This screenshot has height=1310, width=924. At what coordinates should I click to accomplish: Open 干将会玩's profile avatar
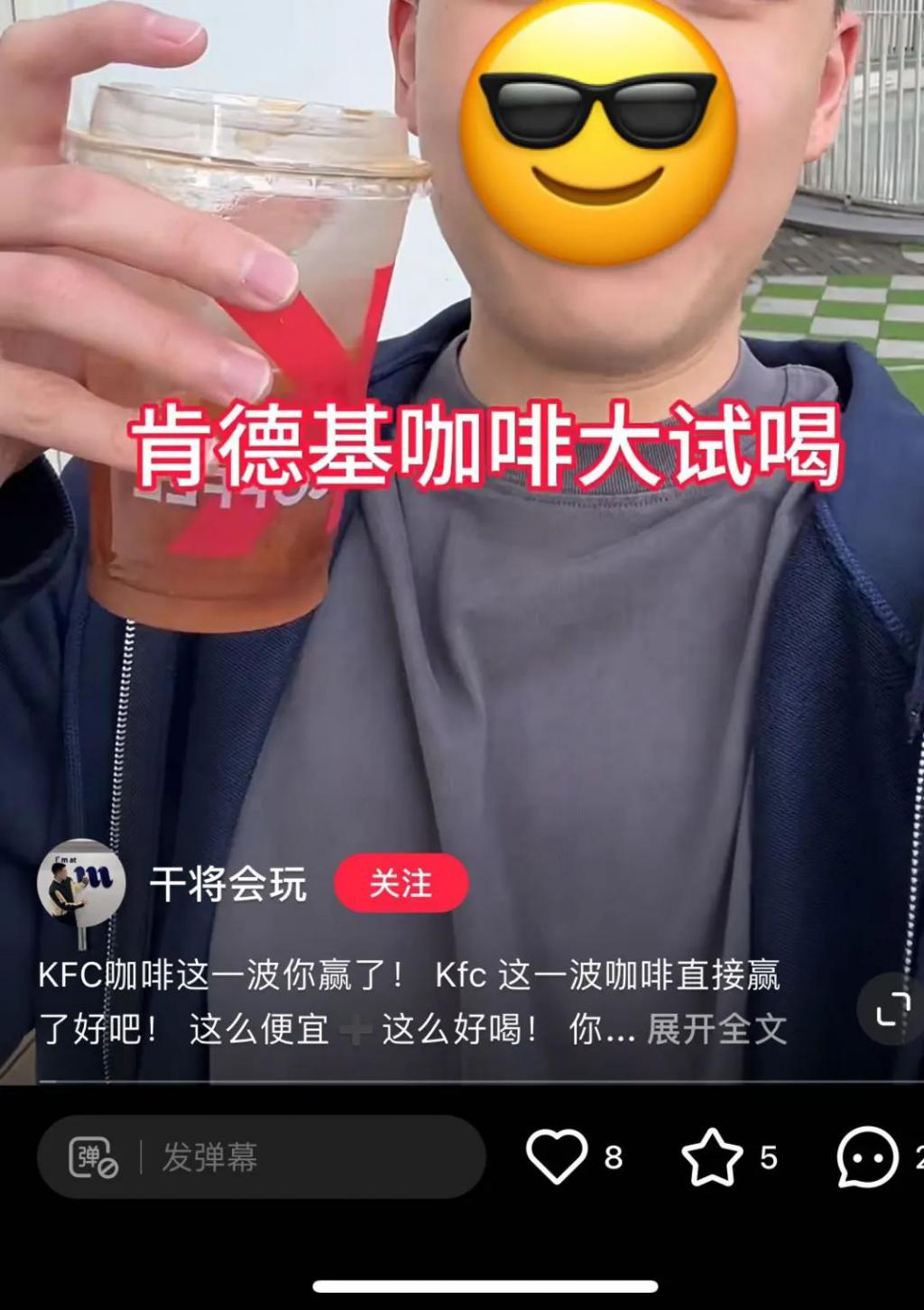[81, 884]
